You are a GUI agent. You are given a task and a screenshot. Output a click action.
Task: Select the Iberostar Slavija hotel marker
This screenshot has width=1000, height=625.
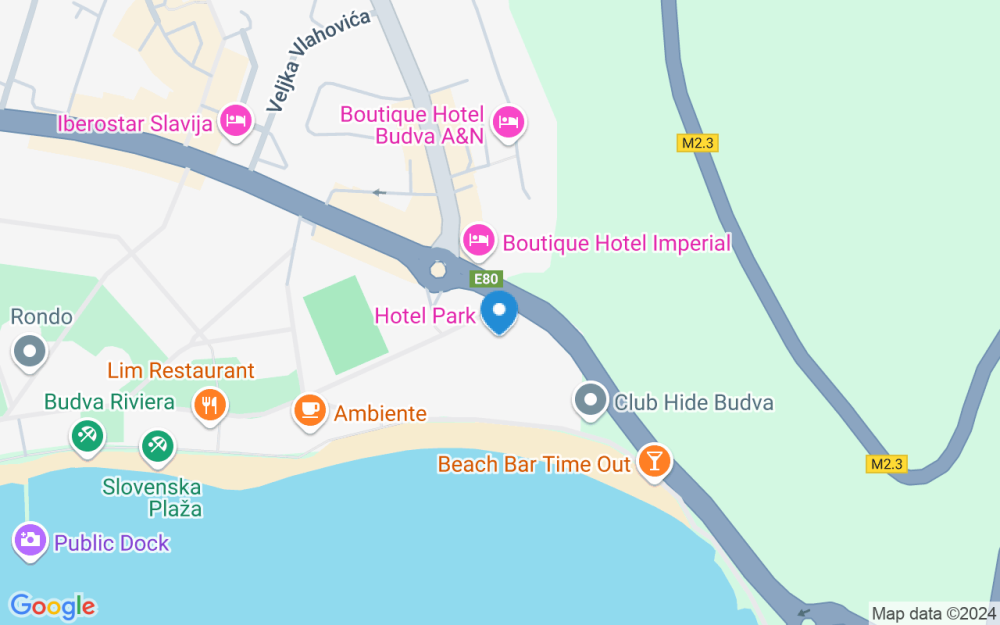[237, 122]
